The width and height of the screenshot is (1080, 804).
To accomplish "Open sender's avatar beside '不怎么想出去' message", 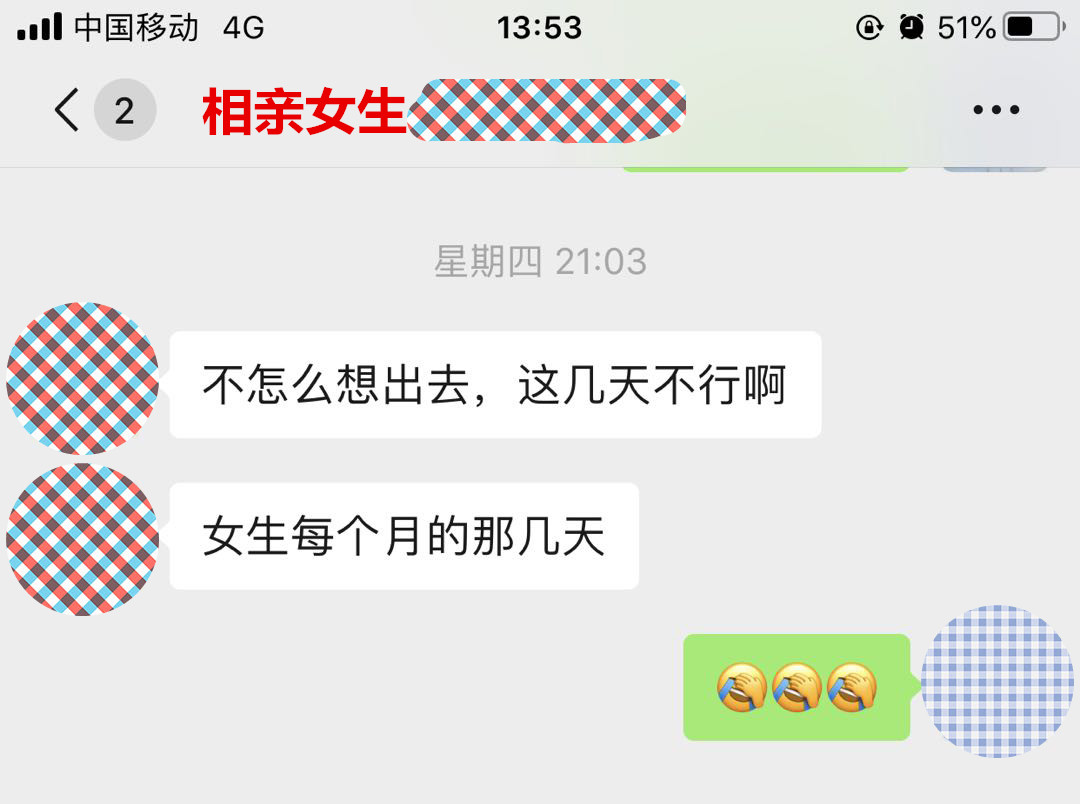I will pos(83,378).
